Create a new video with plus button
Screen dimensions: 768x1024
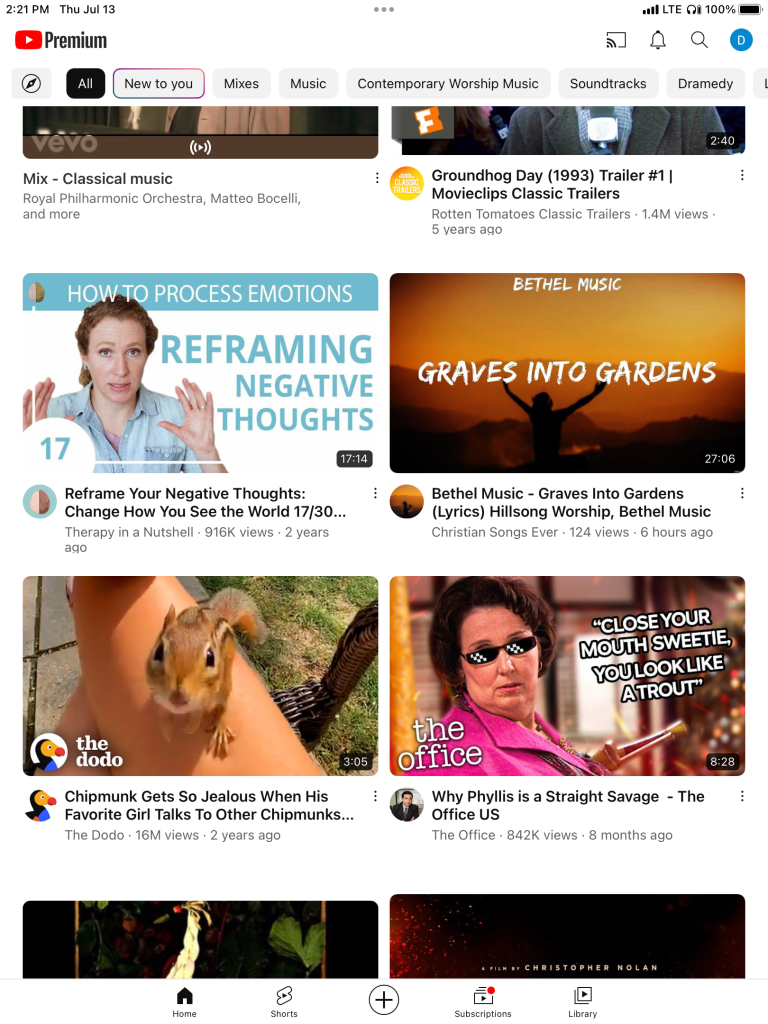point(384,1000)
